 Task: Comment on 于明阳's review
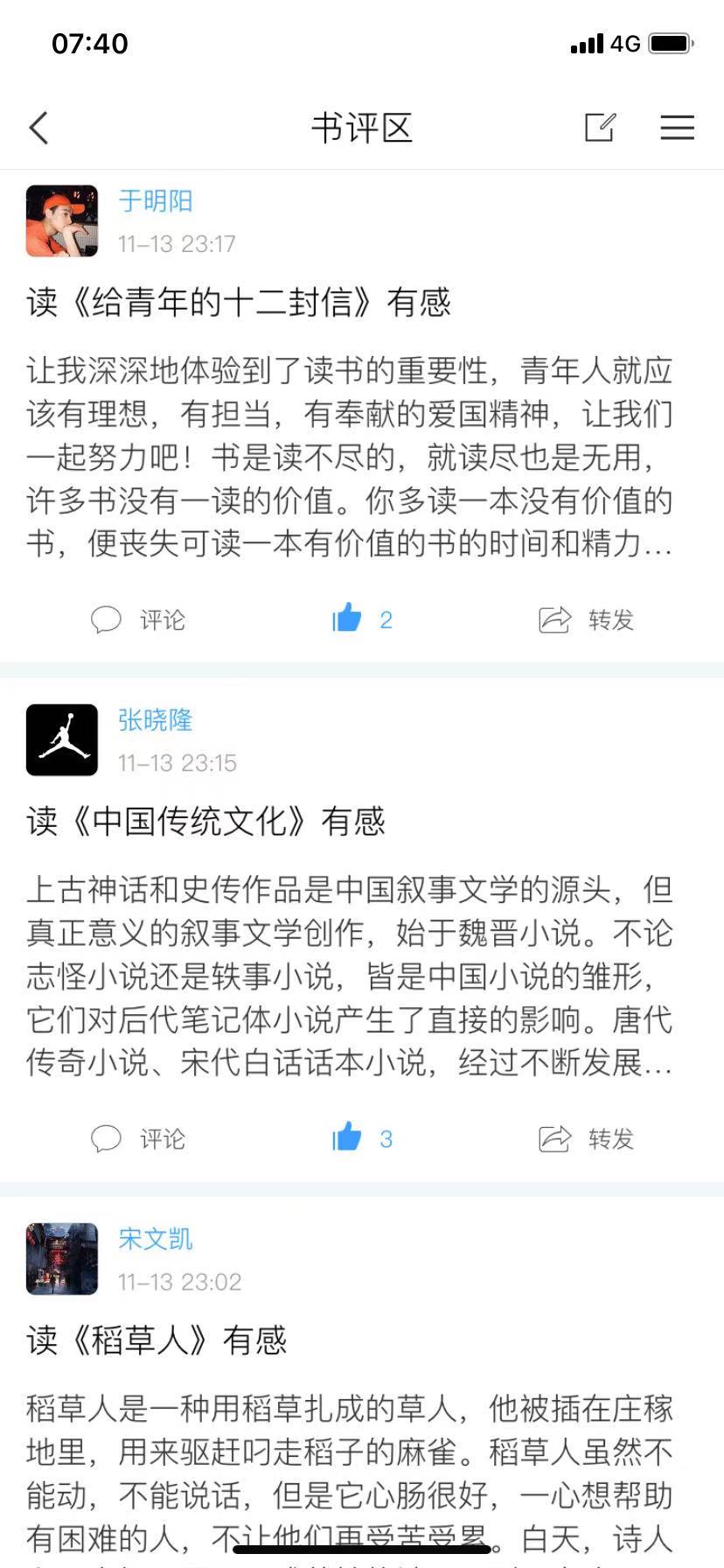138,619
